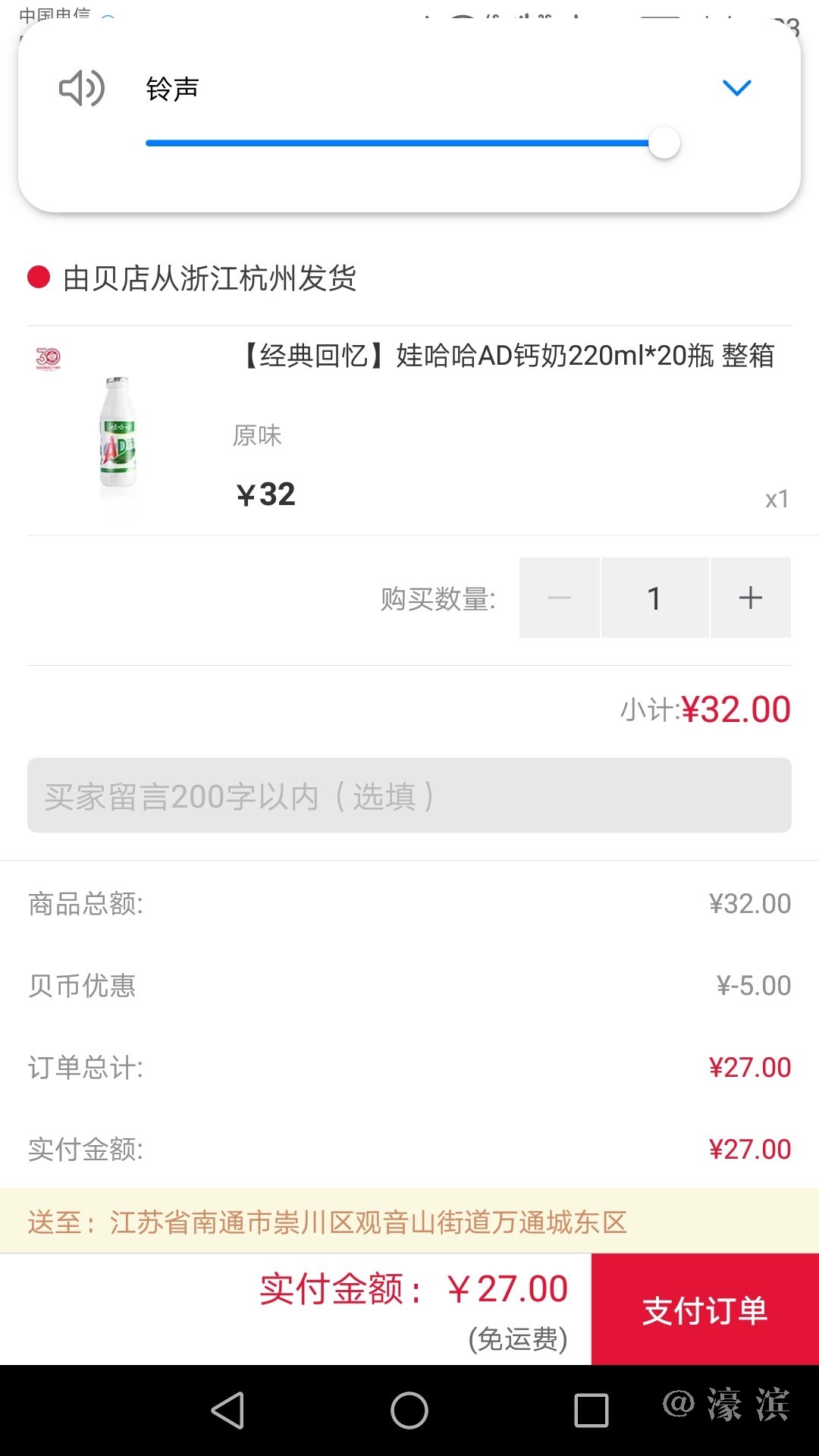Go back with the system back button
Image resolution: width=819 pixels, height=1456 pixels.
(227, 1410)
